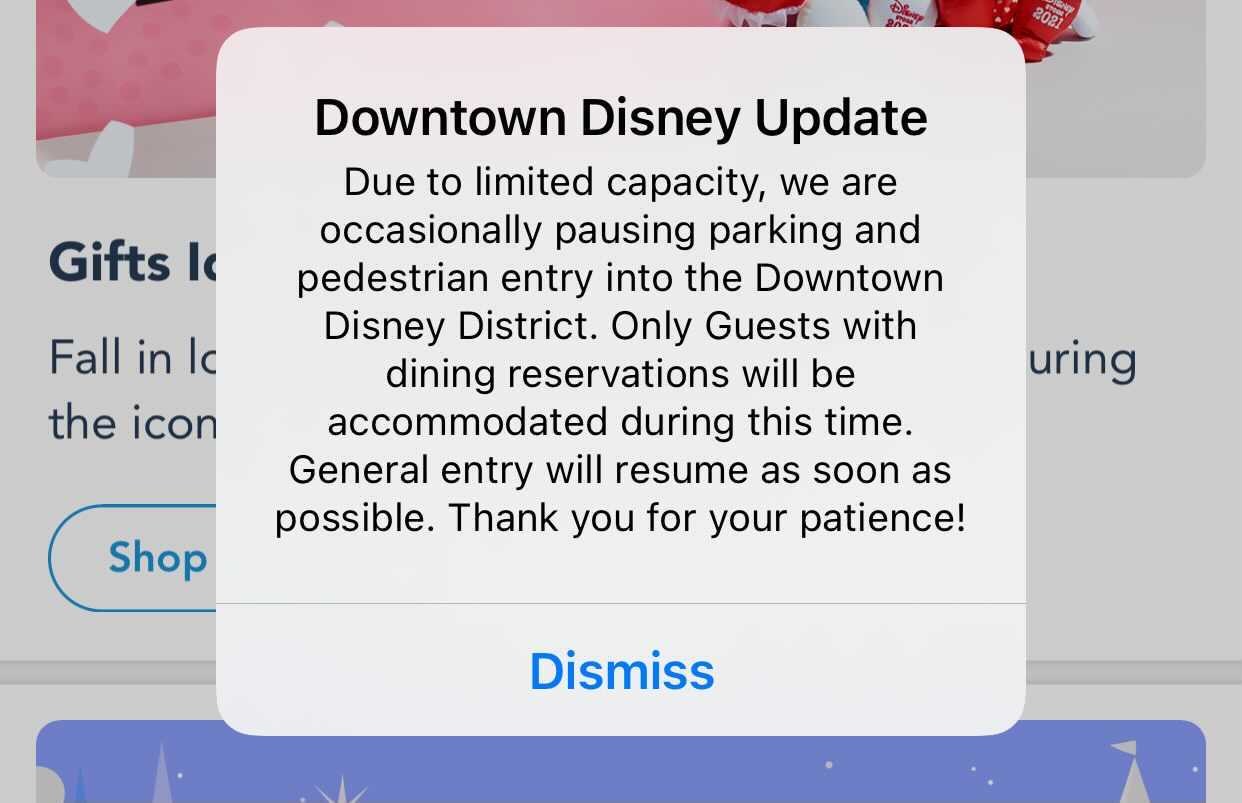Dismiss the Downtown Disney Update alert

[621, 670]
